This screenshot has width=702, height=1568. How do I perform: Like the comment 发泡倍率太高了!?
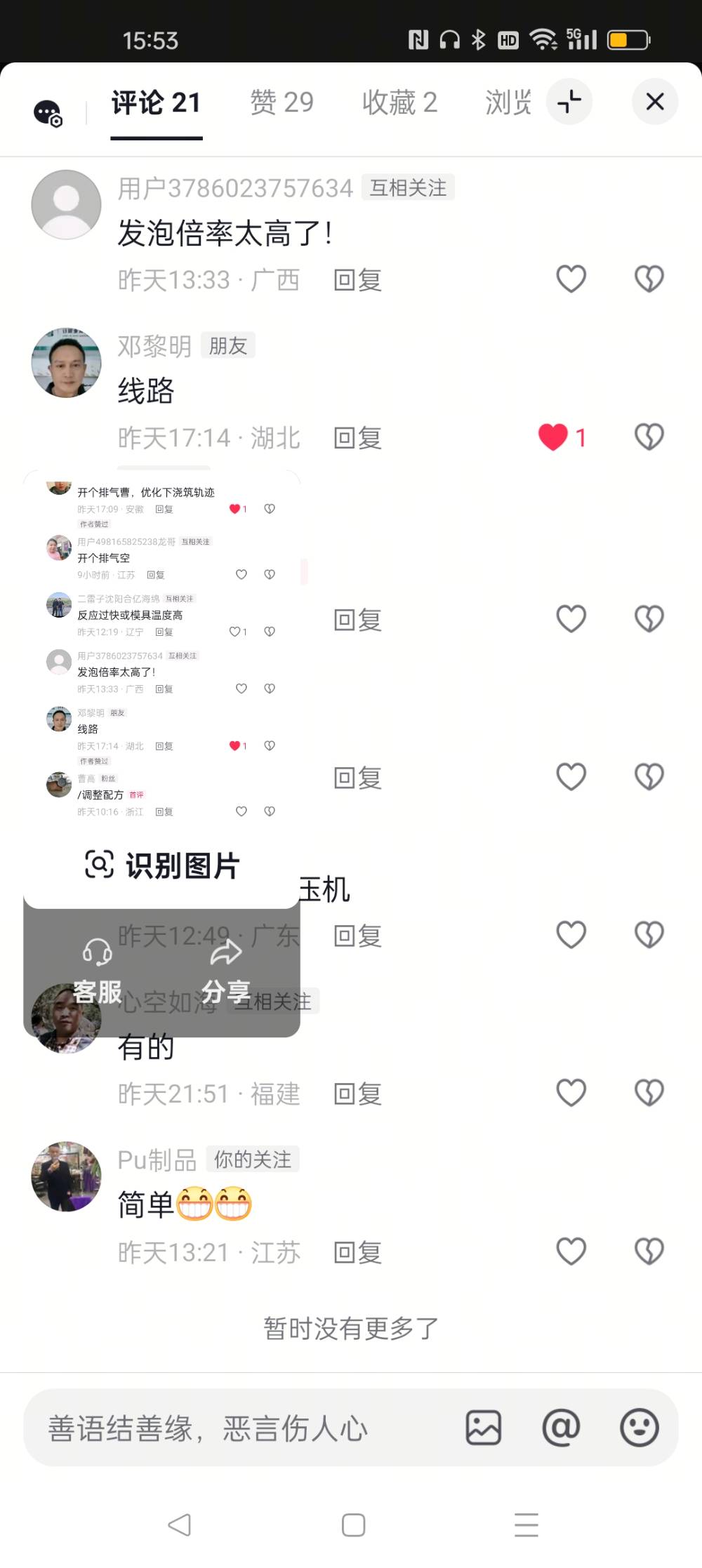tap(571, 279)
